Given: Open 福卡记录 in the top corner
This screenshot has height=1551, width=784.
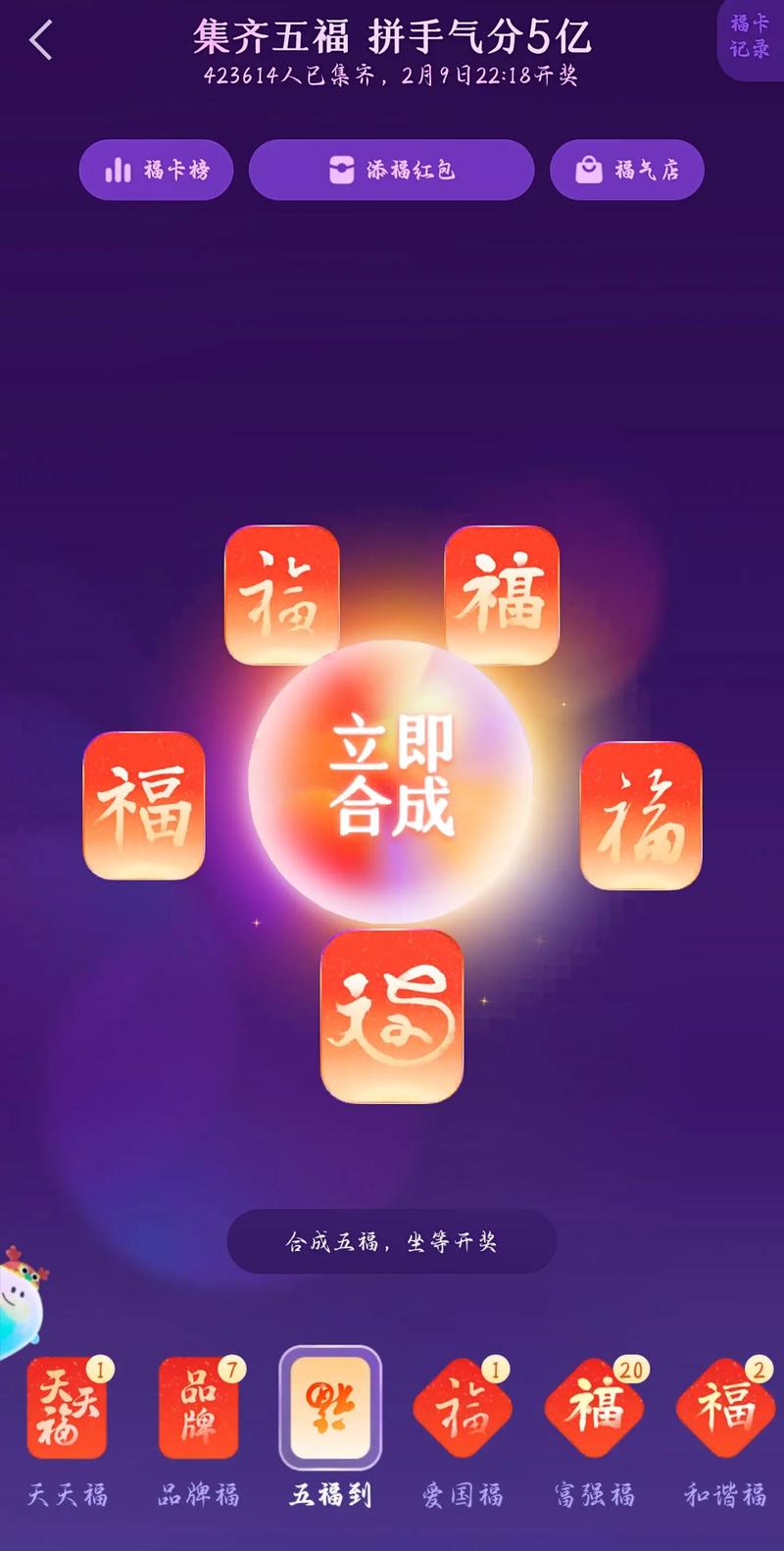Looking at the screenshot, I should tap(750, 36).
